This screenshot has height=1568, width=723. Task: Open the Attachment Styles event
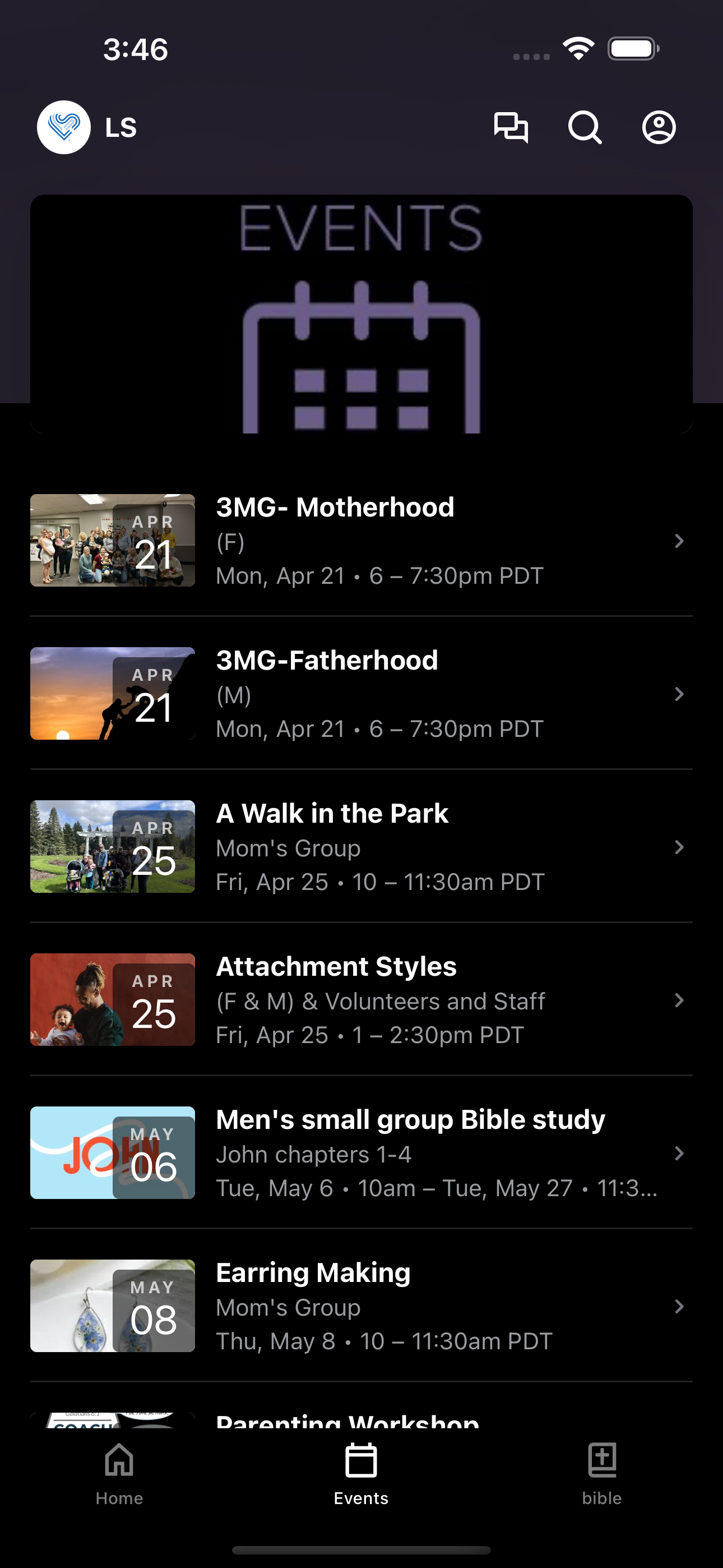[x=361, y=999]
